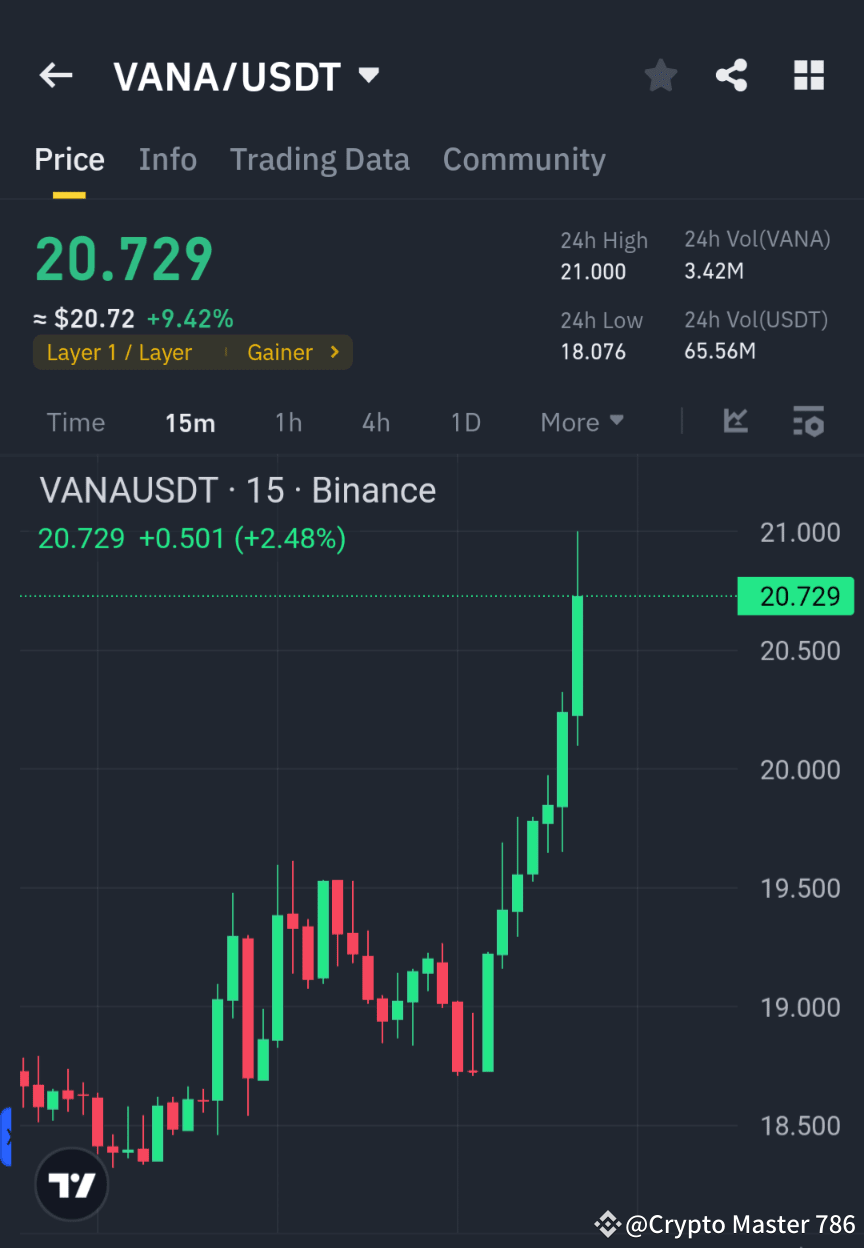Viewport: 864px width, 1248px height.
Task: Open the Gainer tag with arrow
Action: pos(294,352)
